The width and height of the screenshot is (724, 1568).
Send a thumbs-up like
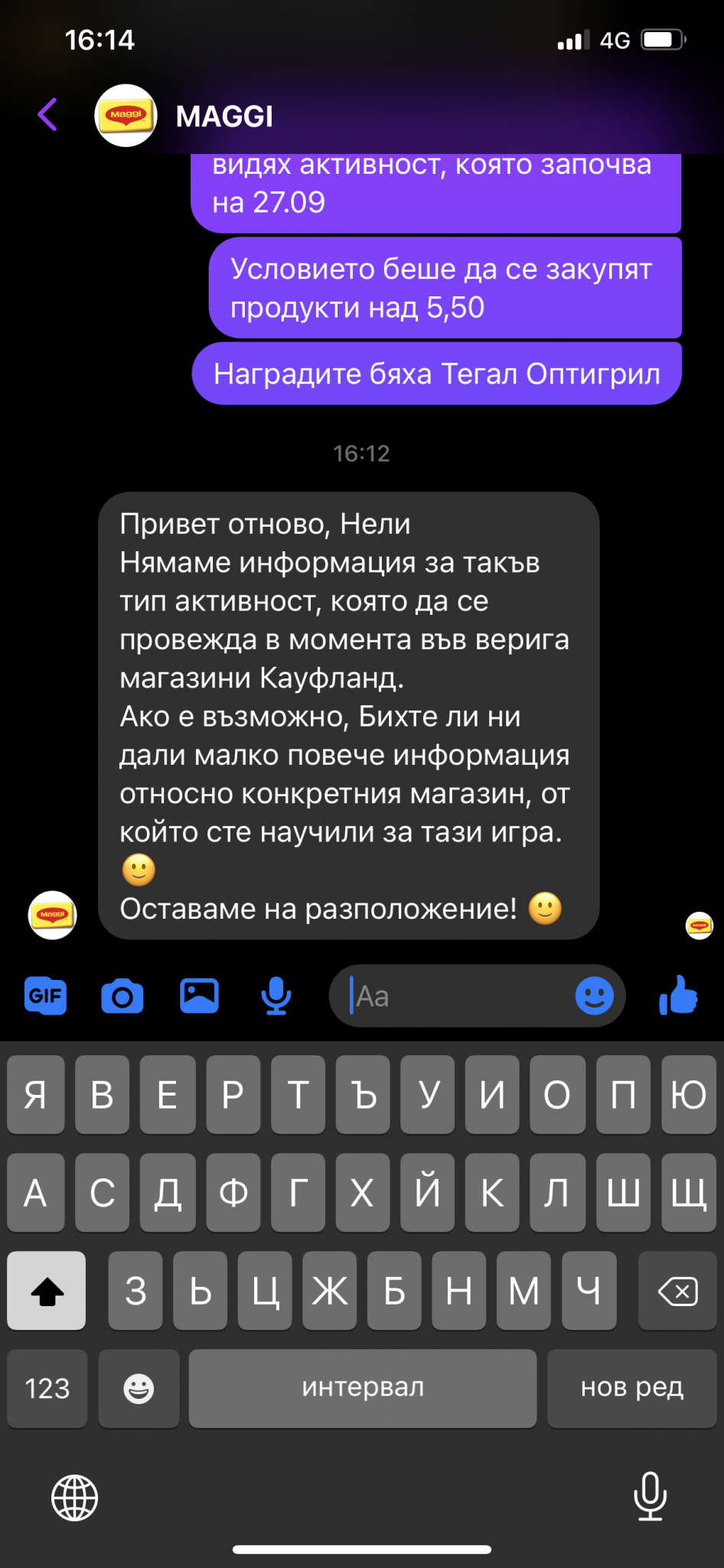click(679, 996)
